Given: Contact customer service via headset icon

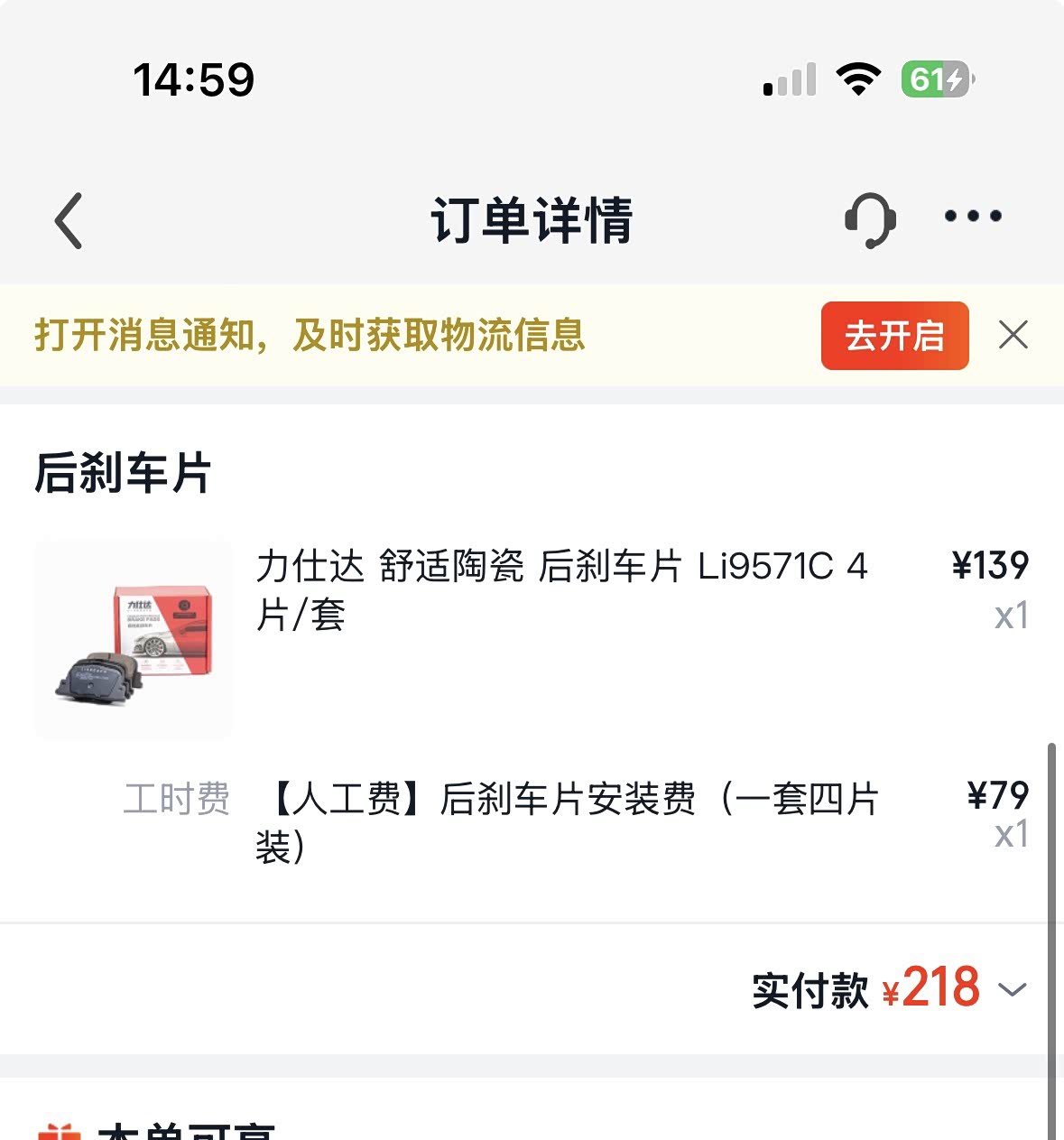Looking at the screenshot, I should [870, 219].
